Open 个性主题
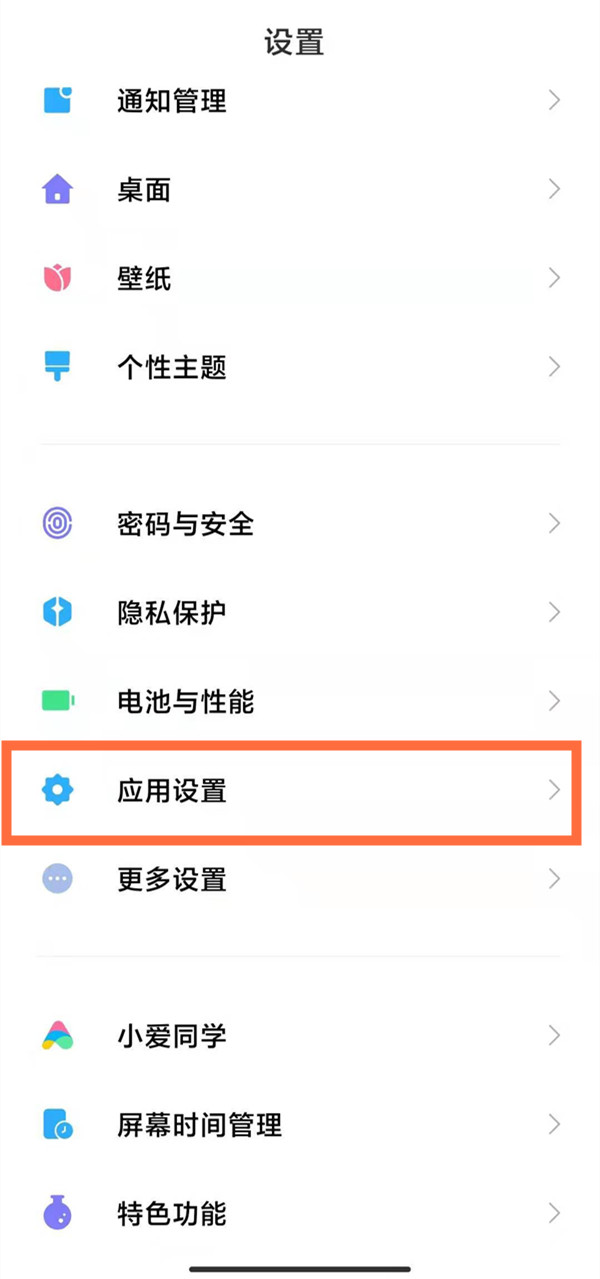The width and height of the screenshot is (600, 1279). coord(300,367)
